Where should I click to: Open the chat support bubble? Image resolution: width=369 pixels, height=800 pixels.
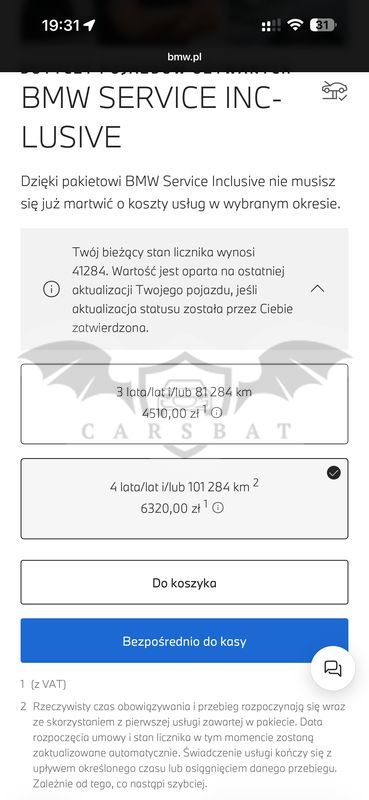coord(333,668)
